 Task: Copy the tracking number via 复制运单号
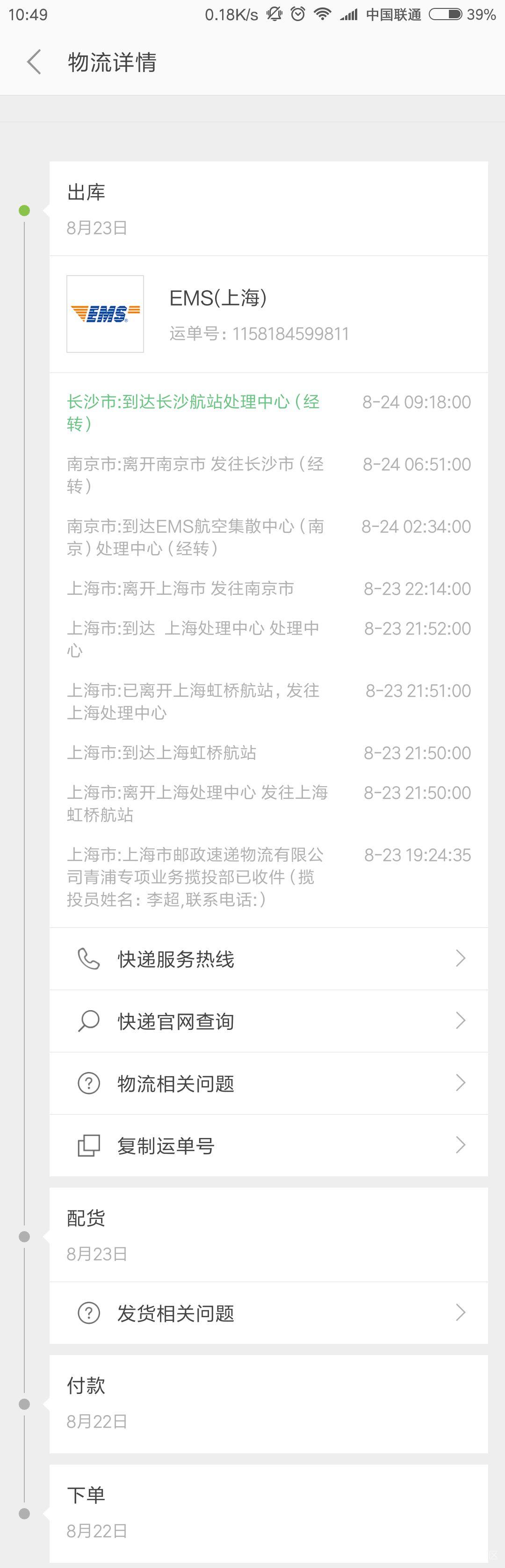pos(268,1145)
